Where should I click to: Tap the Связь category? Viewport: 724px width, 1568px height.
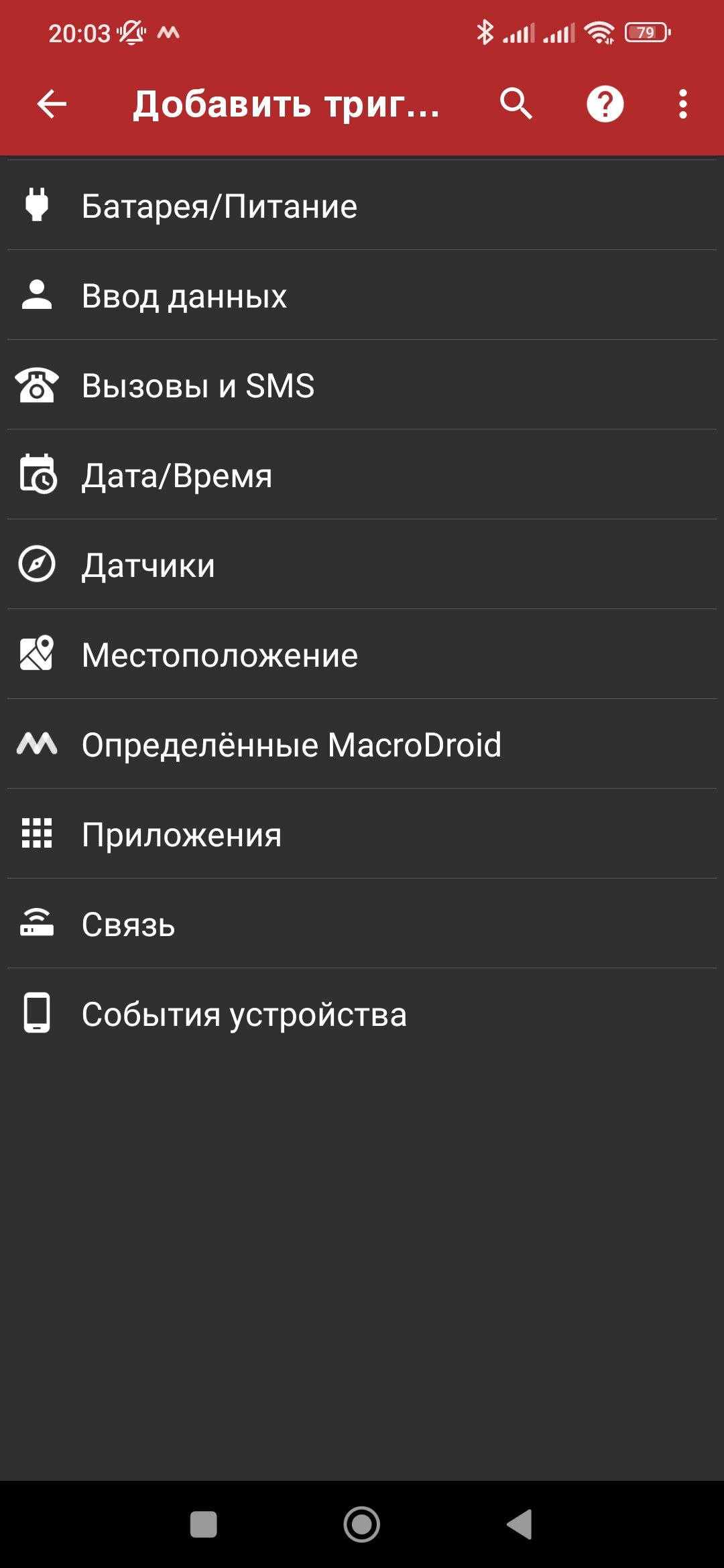point(362,924)
